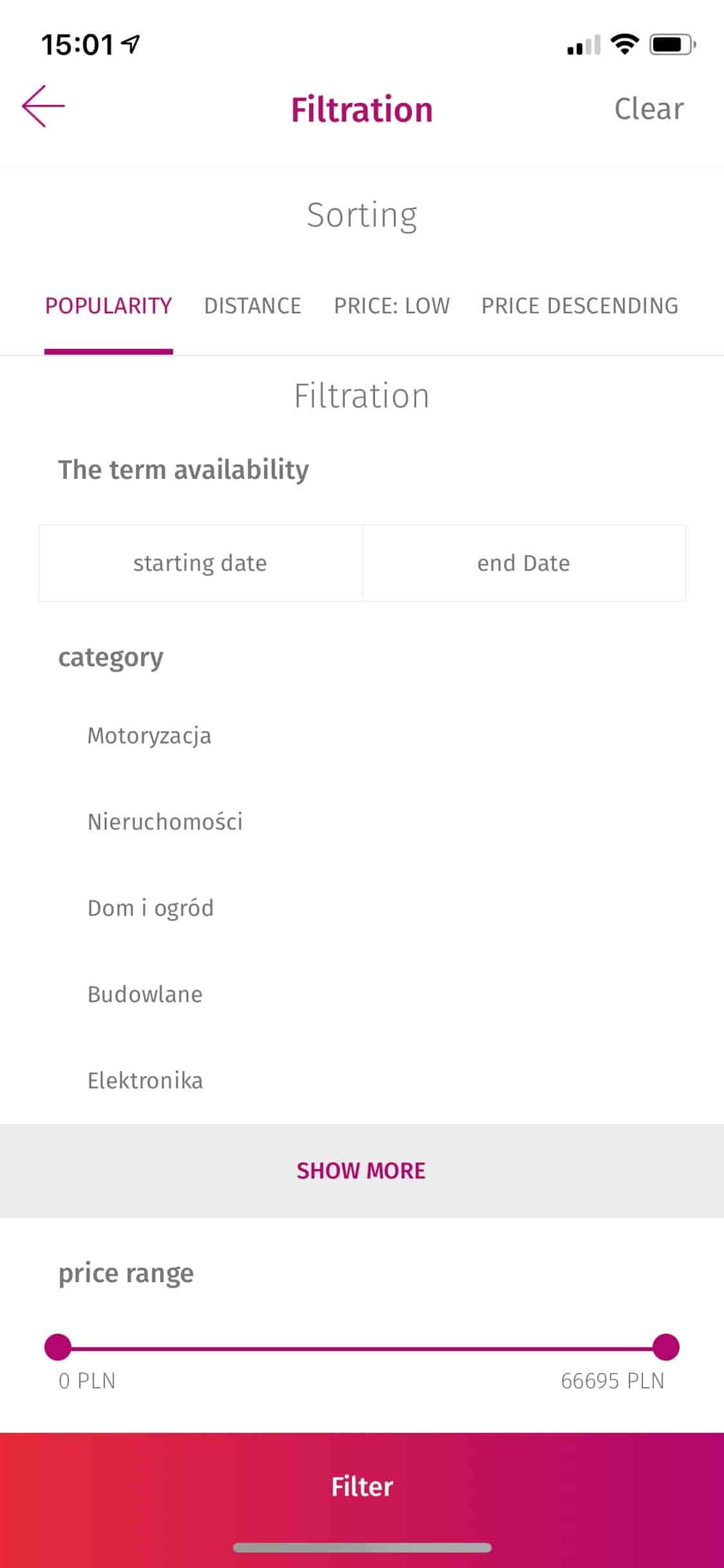Pick the Budowlane category
724x1568 pixels.
(x=145, y=994)
